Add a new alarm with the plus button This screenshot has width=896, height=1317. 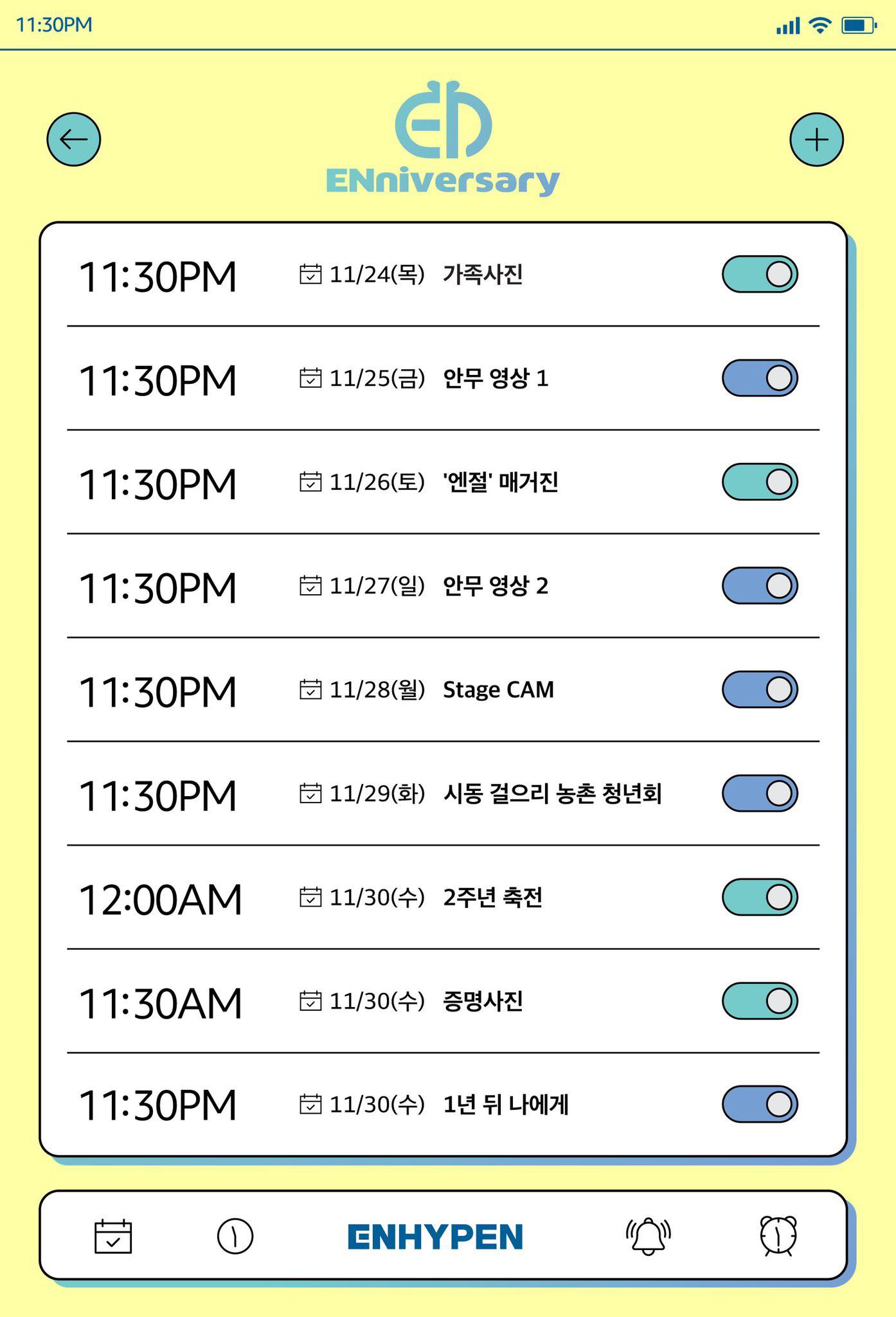(816, 139)
